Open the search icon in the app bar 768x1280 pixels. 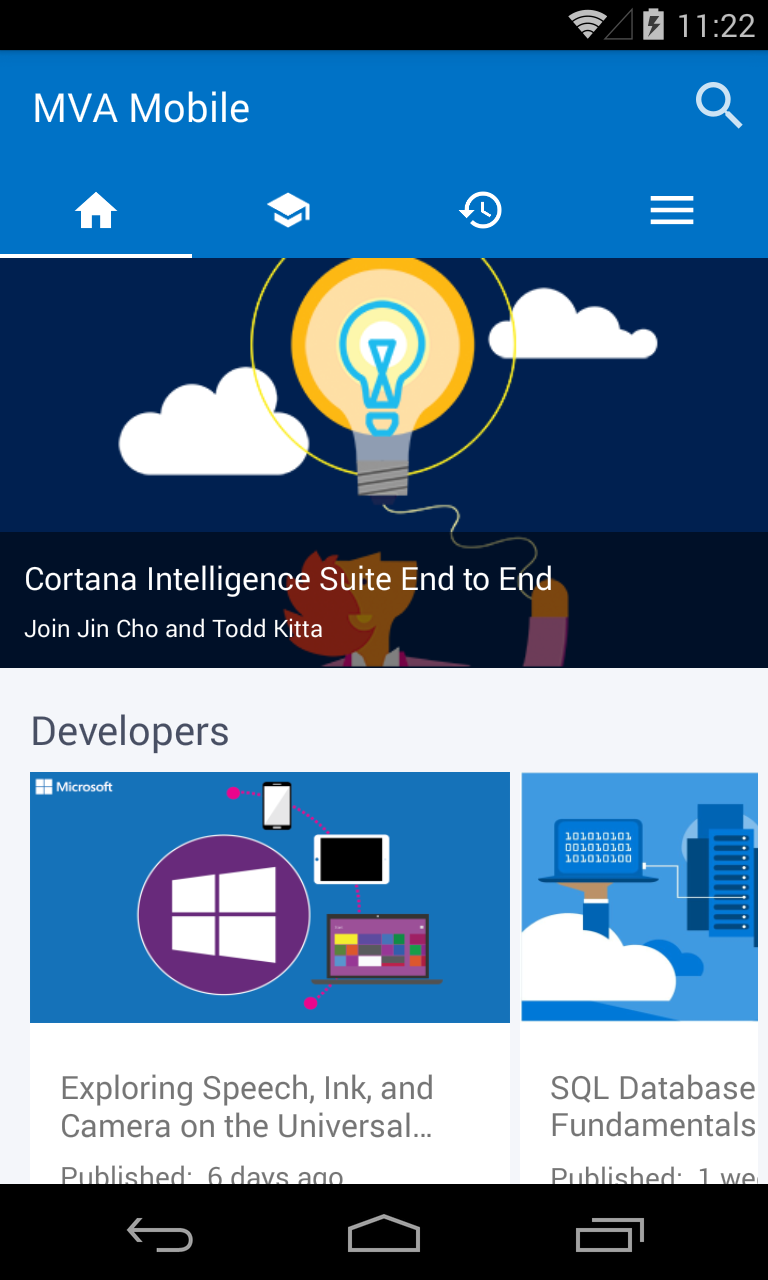pos(718,107)
